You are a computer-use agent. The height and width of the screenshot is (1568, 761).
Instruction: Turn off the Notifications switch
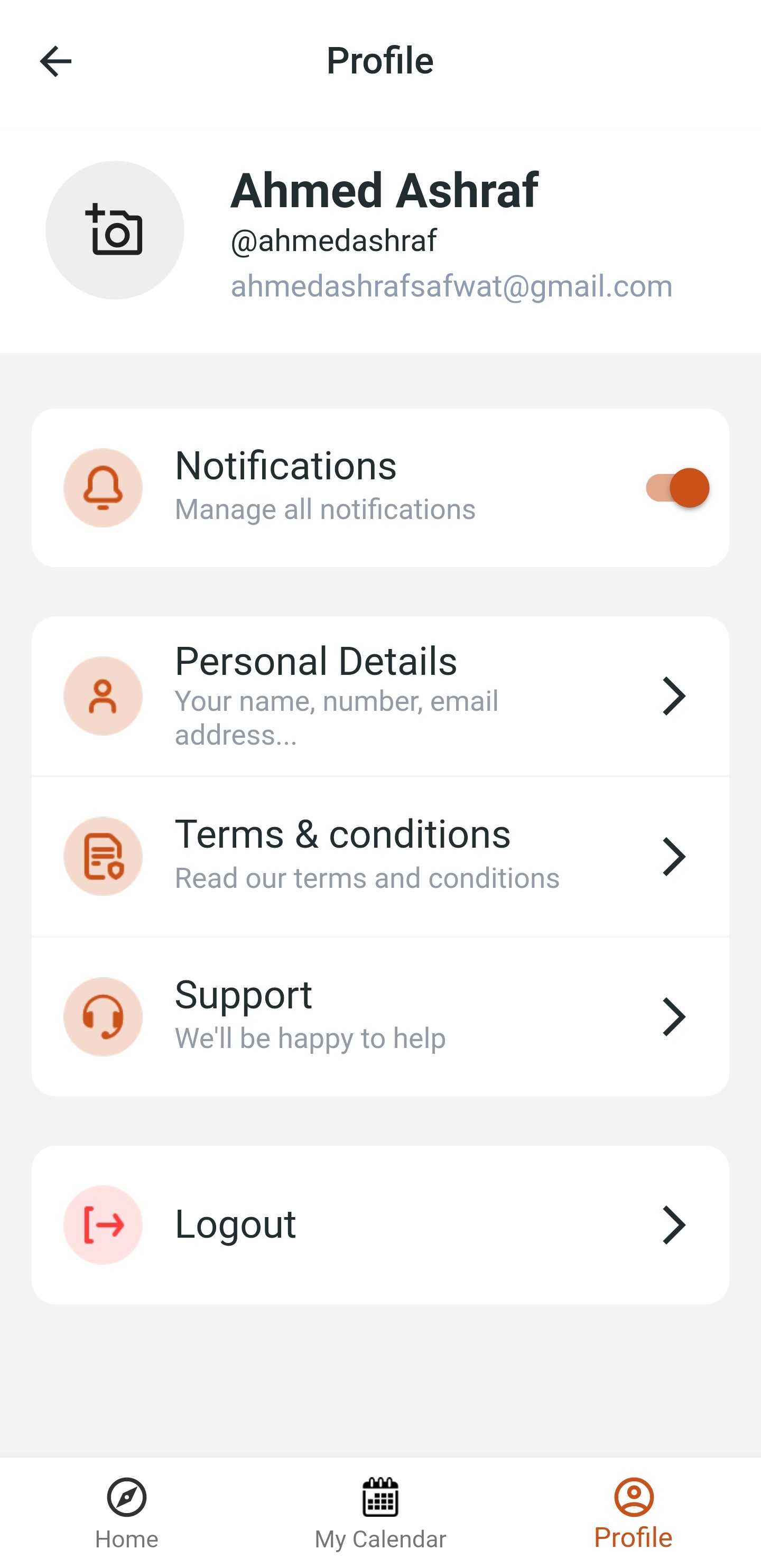pos(677,488)
